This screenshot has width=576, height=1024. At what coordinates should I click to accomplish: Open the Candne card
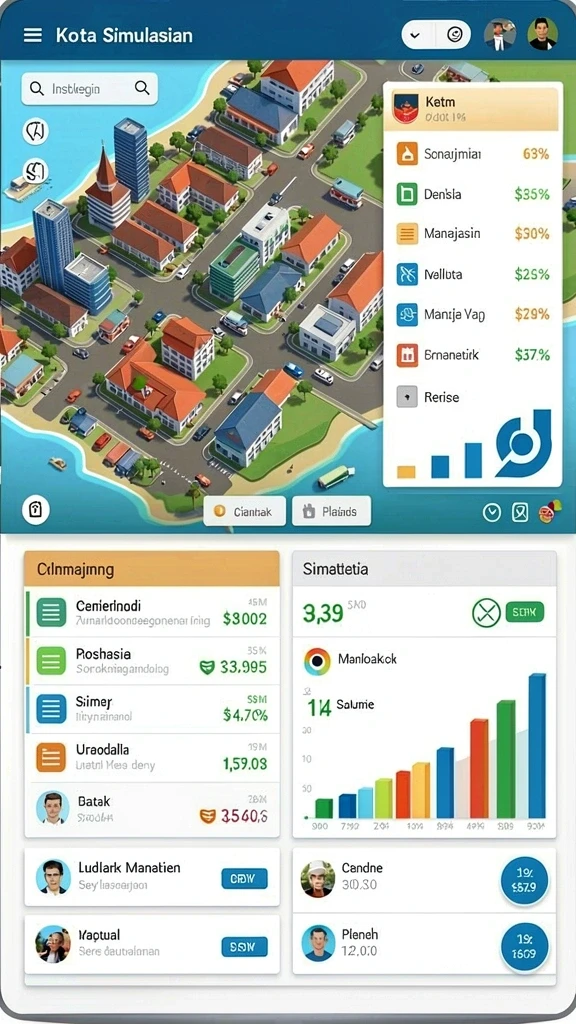424,880
